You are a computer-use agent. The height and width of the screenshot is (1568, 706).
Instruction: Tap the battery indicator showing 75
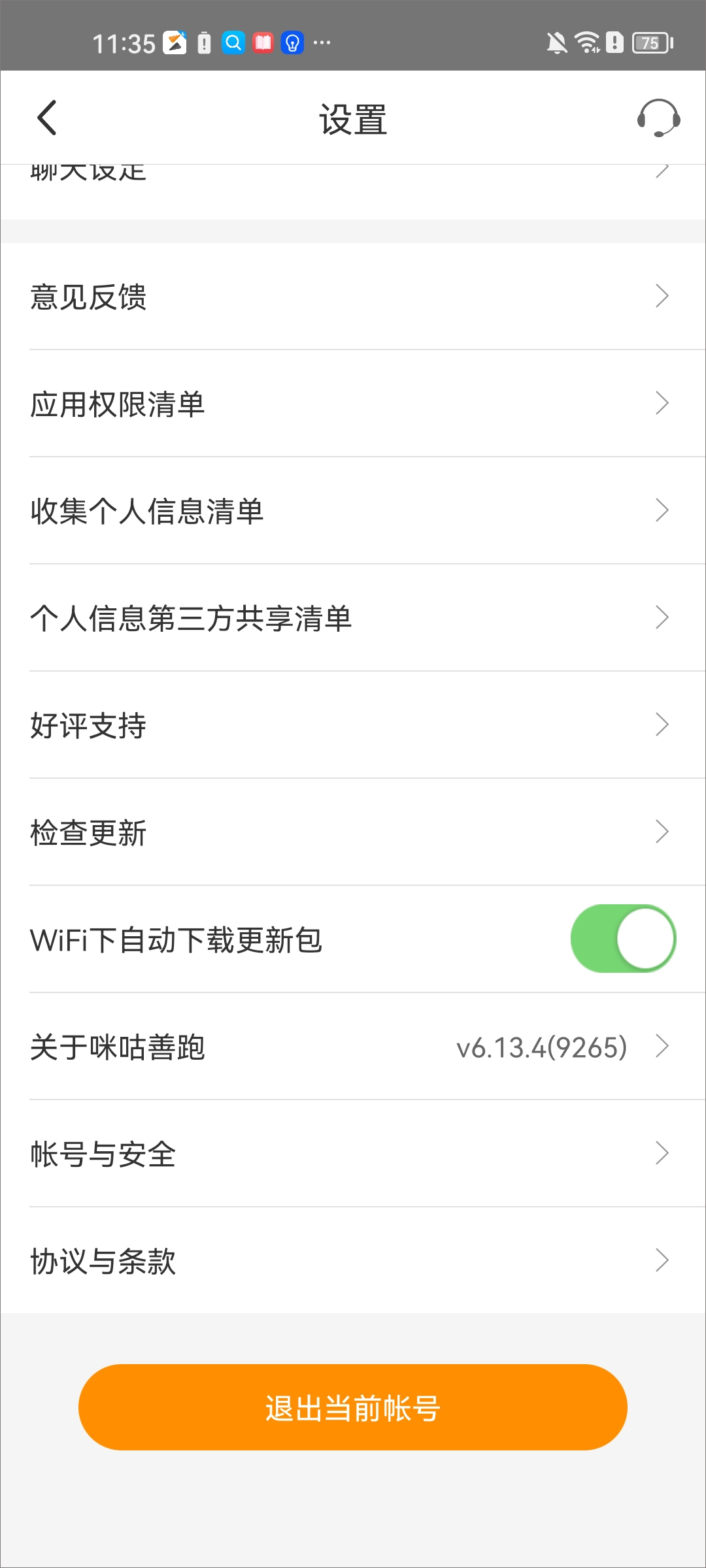point(650,42)
